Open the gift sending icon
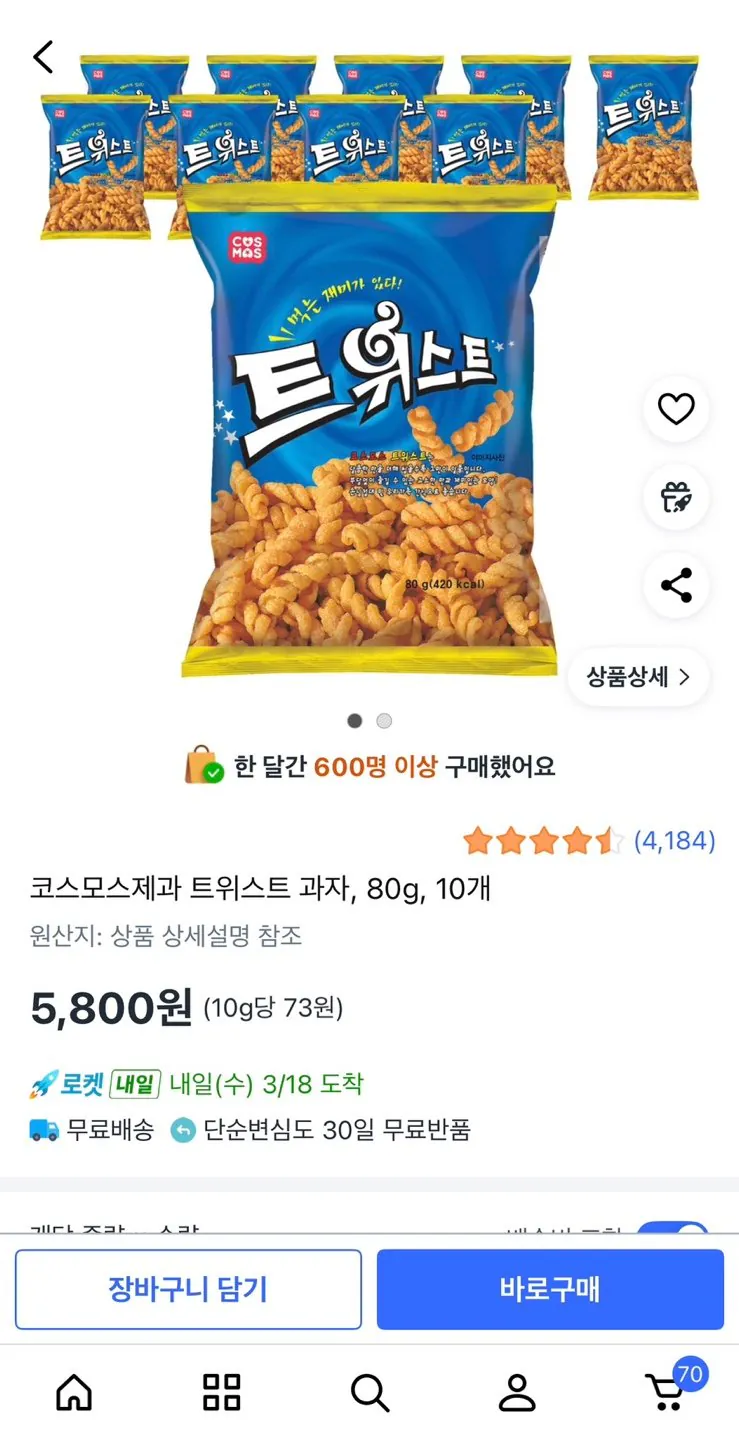The image size is (739, 1440). click(676, 499)
